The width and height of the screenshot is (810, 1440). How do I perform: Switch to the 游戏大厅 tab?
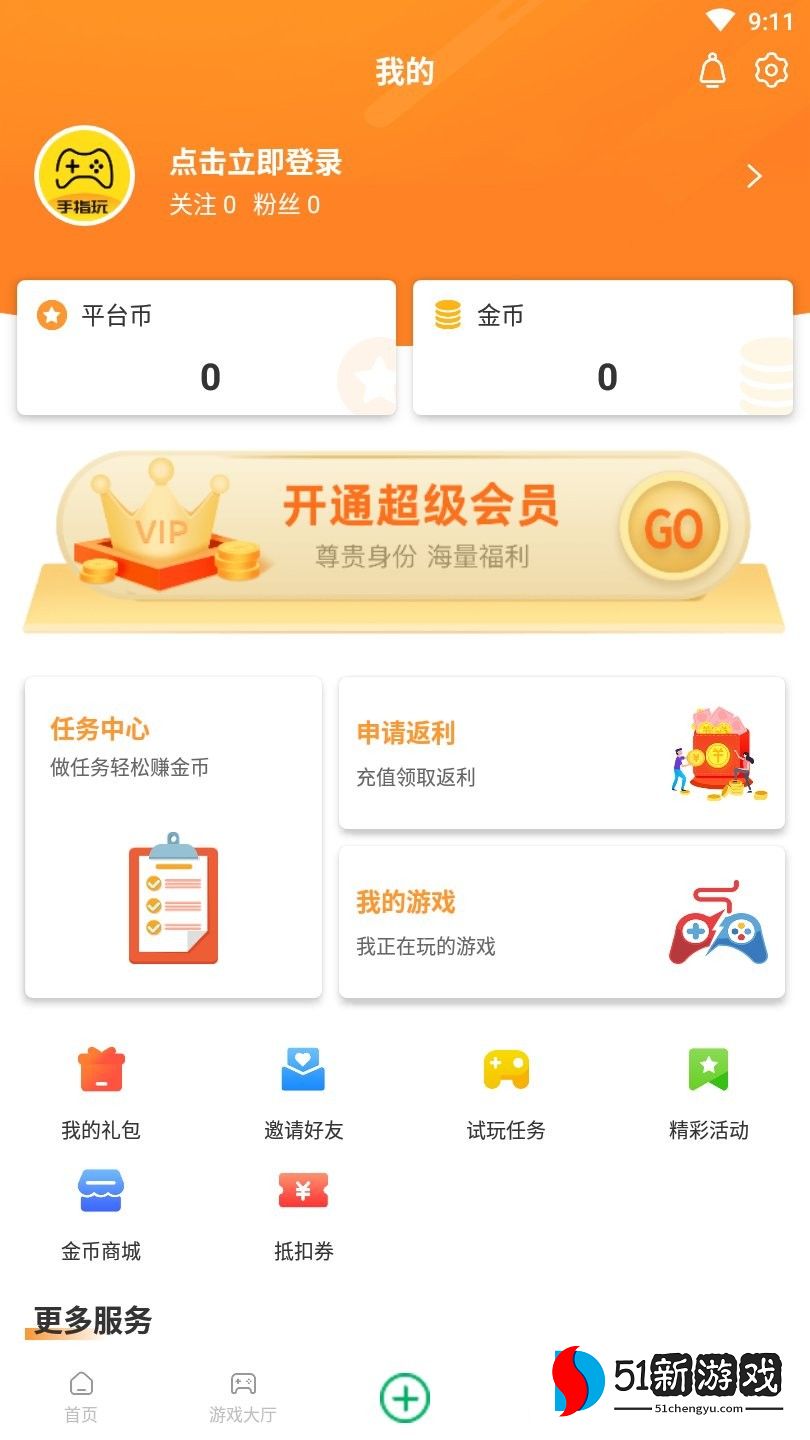[243, 1397]
